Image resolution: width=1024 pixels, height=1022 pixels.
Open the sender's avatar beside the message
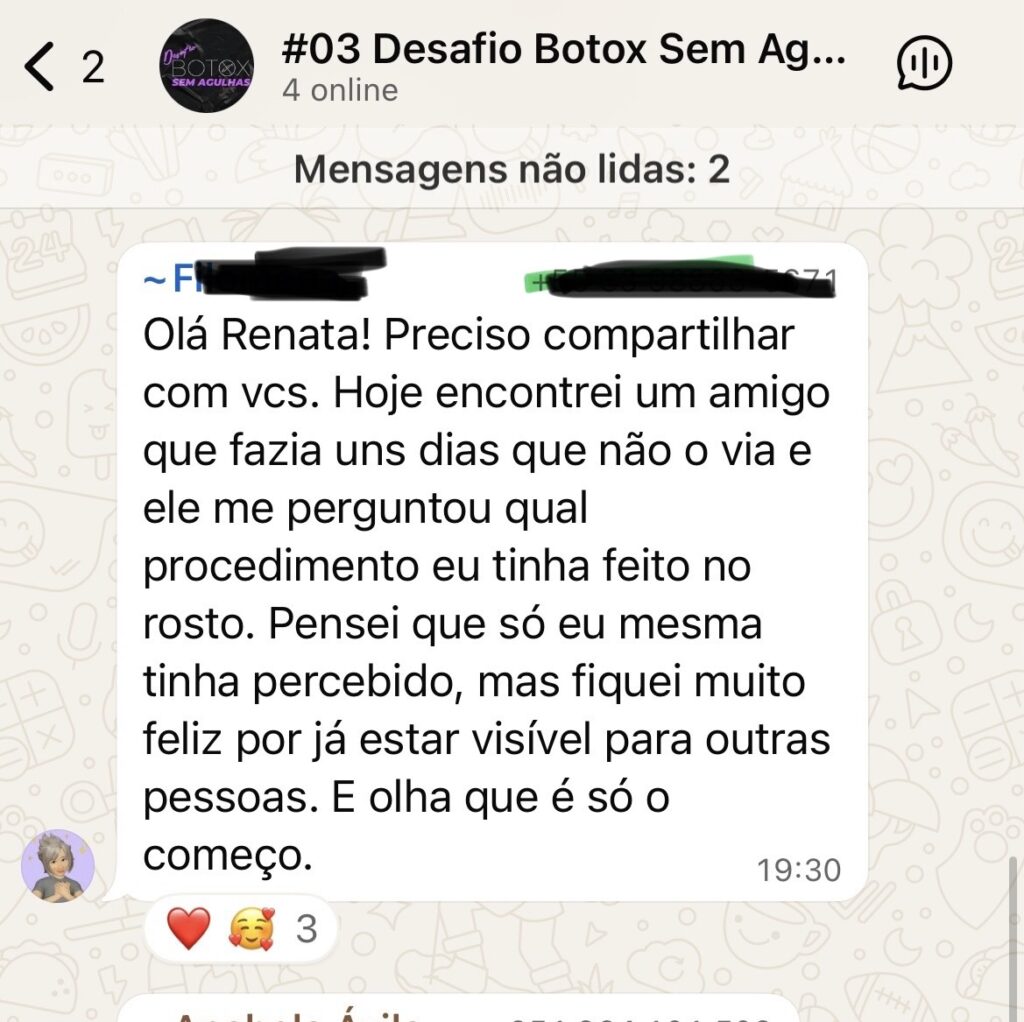[x=58, y=865]
